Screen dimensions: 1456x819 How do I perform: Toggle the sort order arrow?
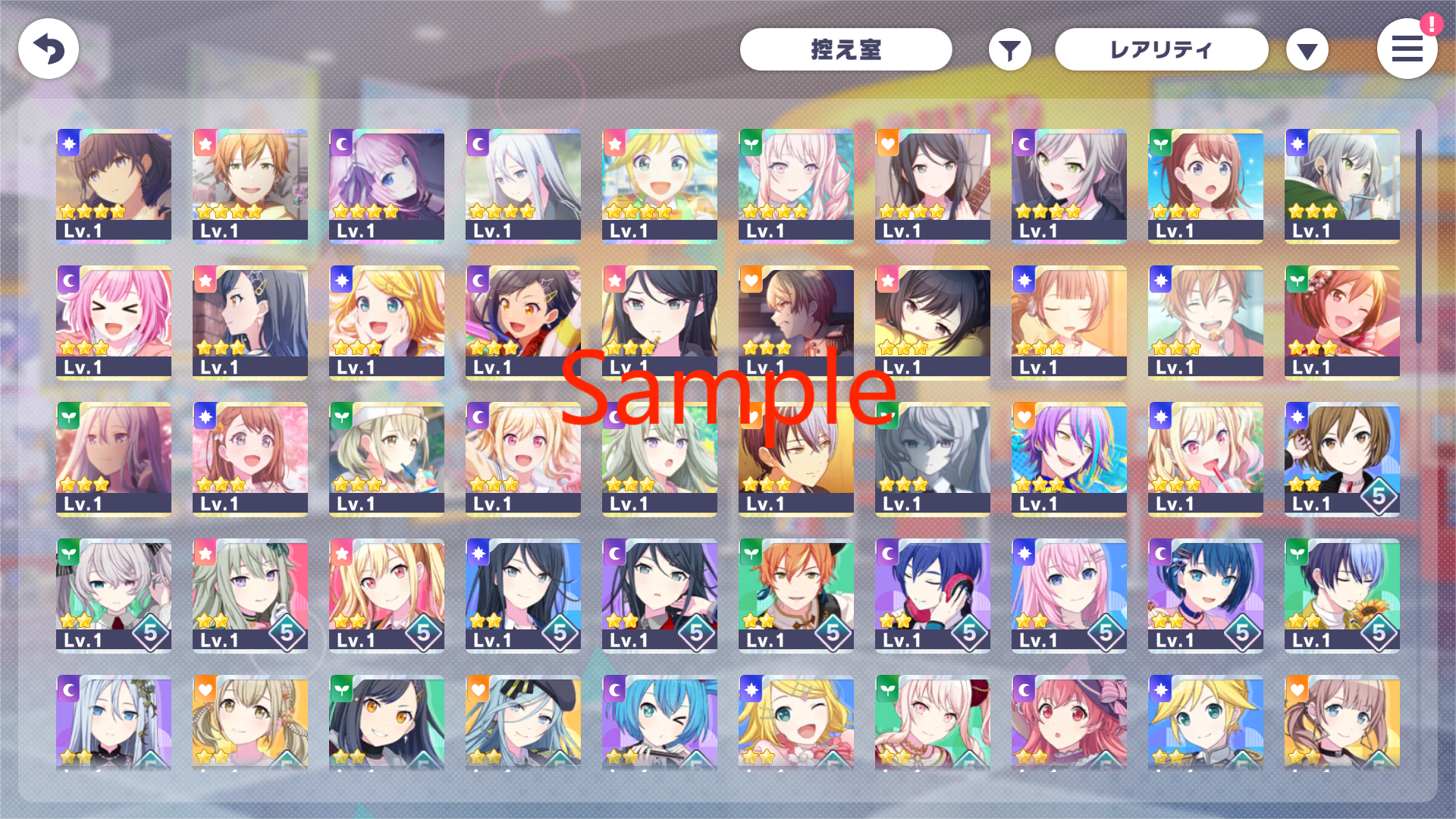[x=1307, y=50]
